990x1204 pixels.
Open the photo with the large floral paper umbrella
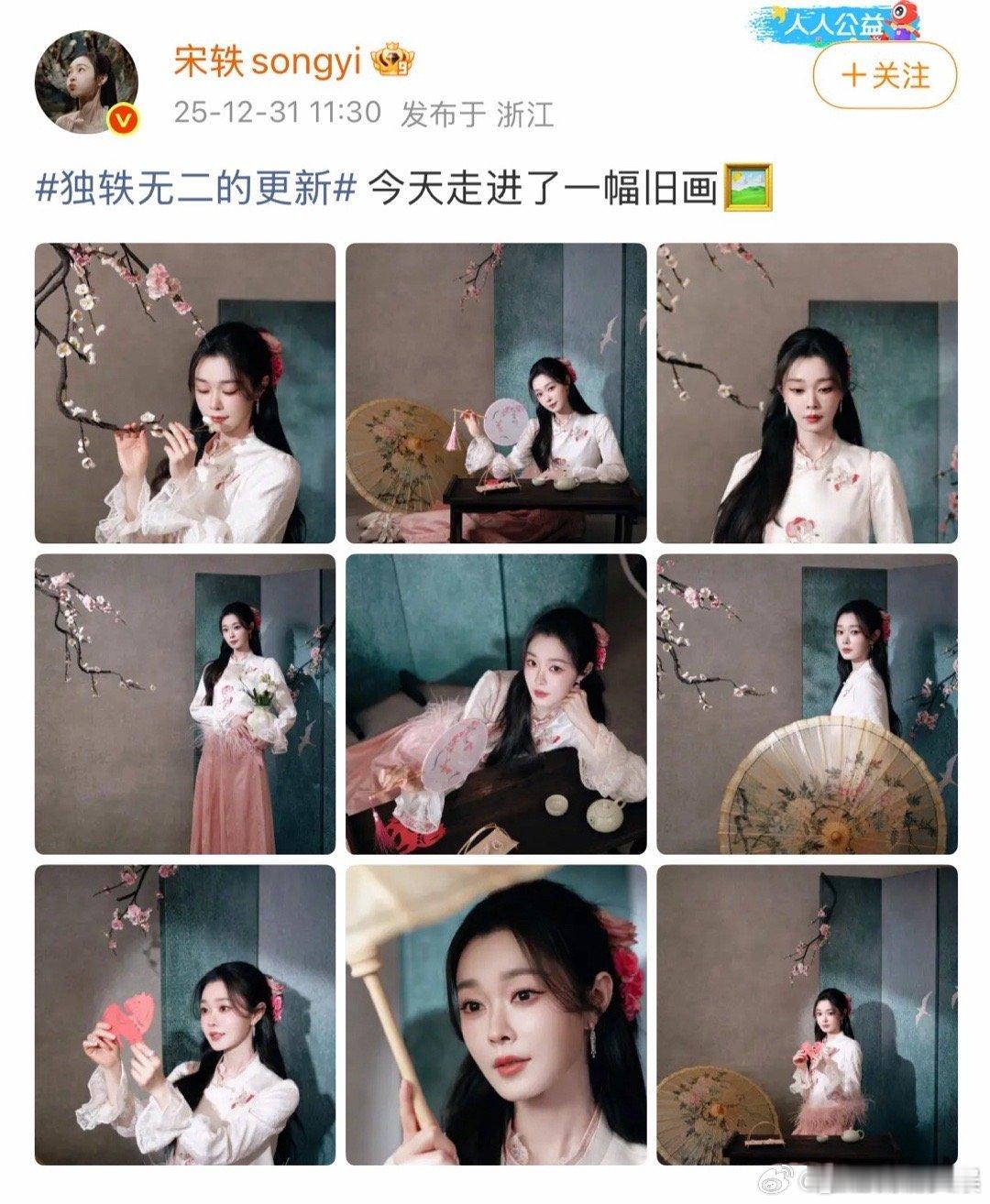pyautogui.click(x=806, y=706)
